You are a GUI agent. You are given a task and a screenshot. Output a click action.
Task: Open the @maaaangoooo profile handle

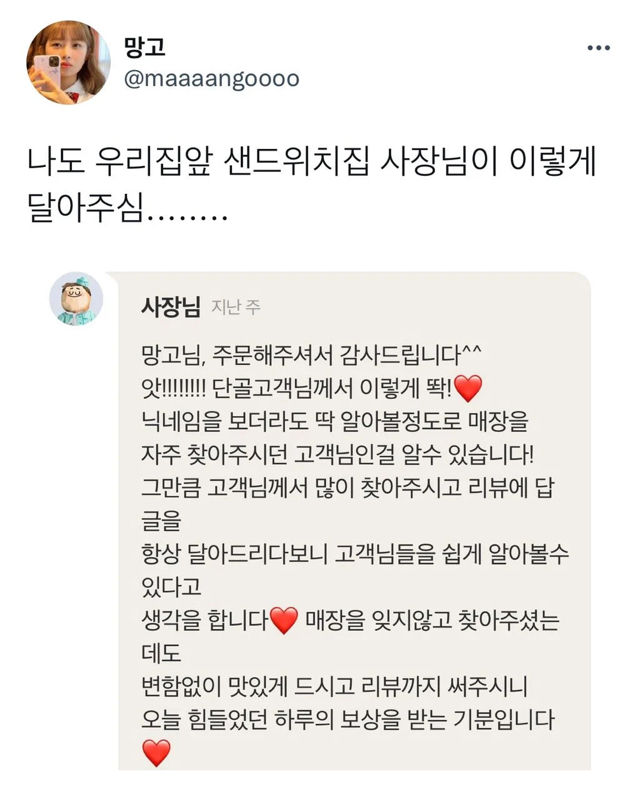212,79
